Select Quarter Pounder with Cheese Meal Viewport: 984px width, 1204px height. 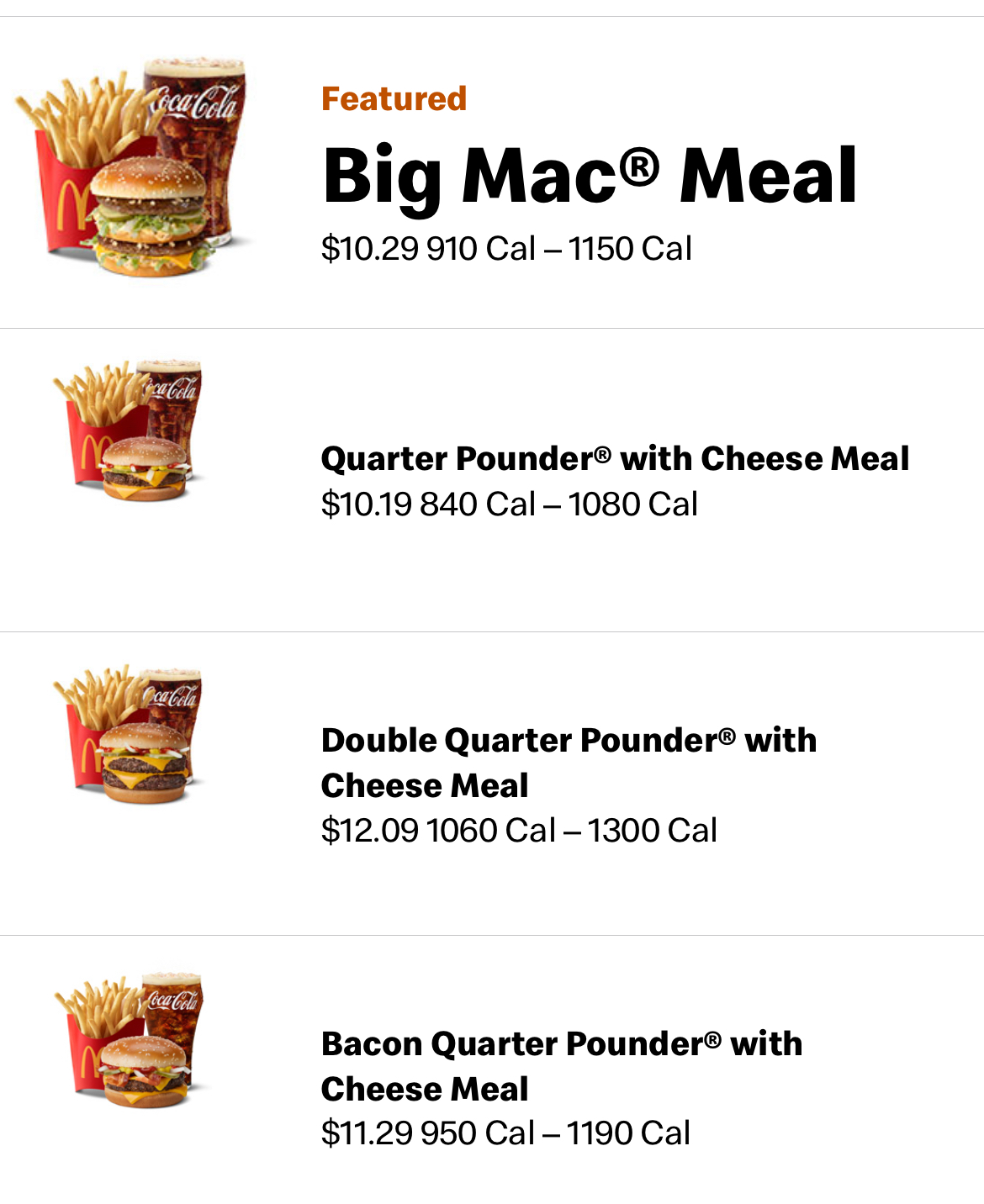click(x=614, y=459)
